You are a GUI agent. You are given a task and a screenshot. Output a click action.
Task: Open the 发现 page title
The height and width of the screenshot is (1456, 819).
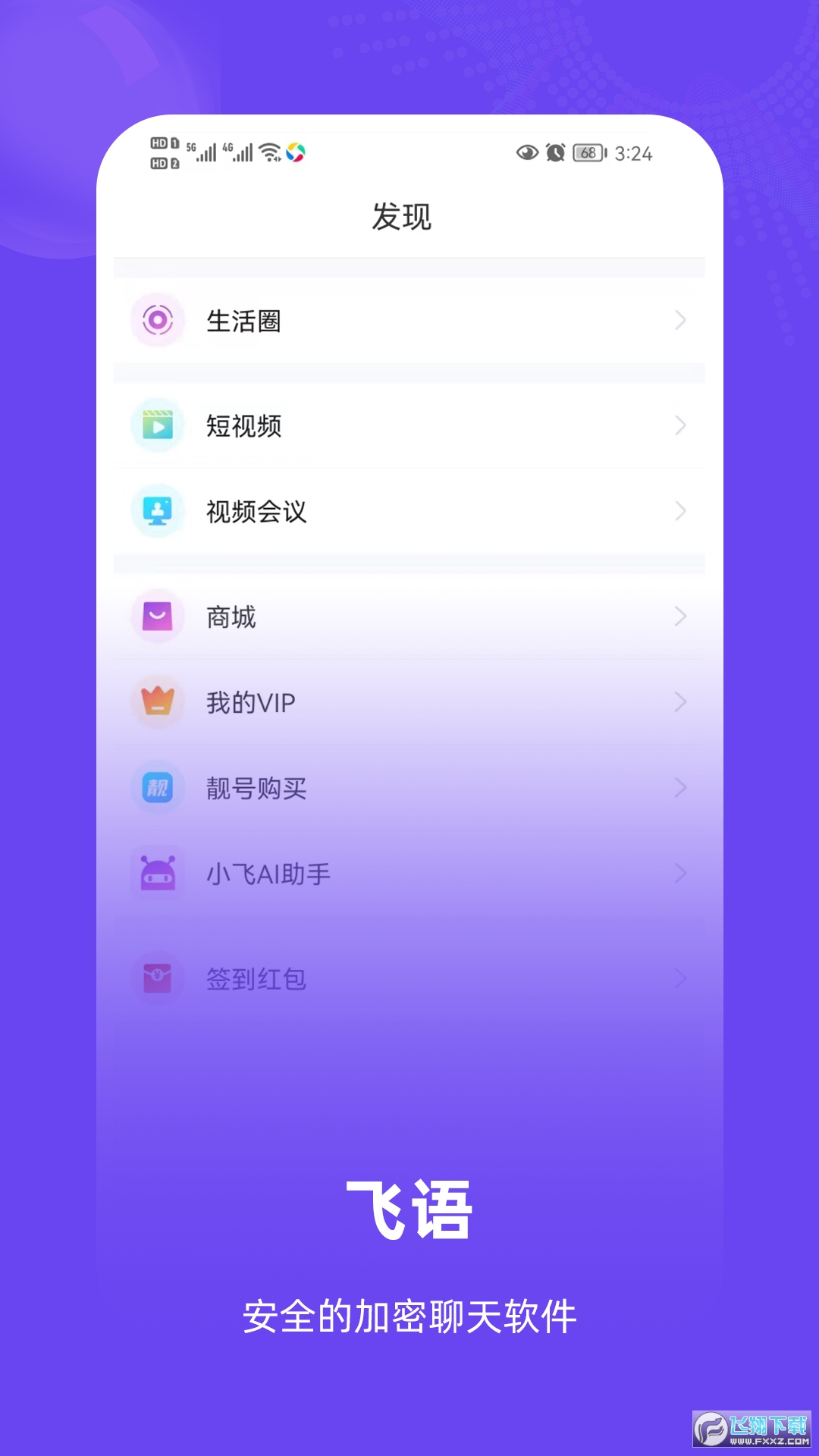tap(400, 217)
